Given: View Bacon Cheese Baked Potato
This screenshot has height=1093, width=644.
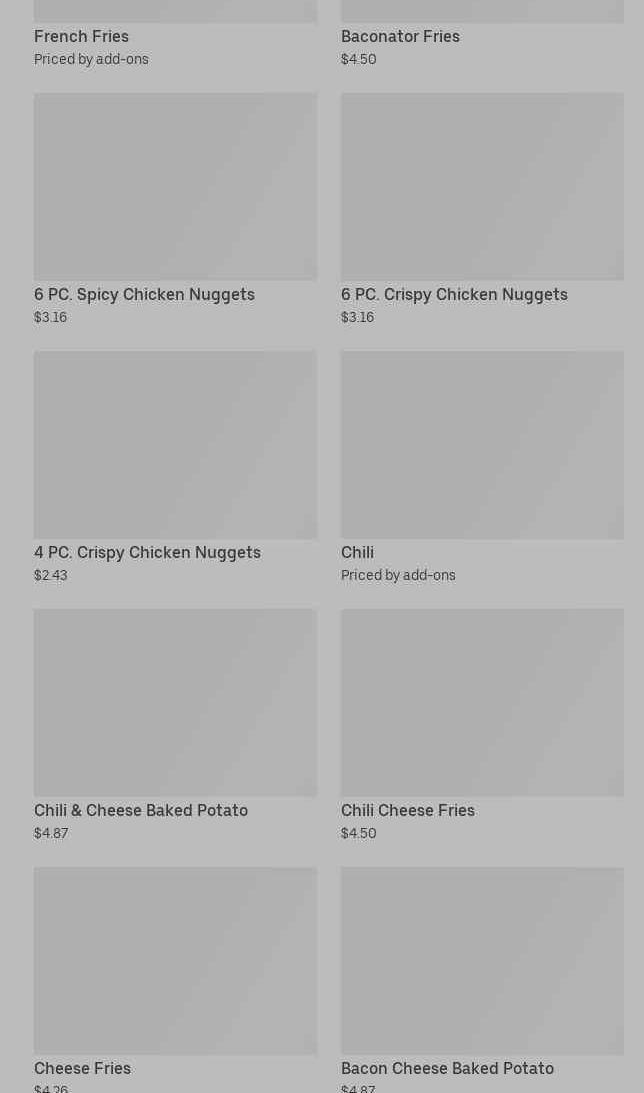Looking at the screenshot, I should tap(482, 961).
